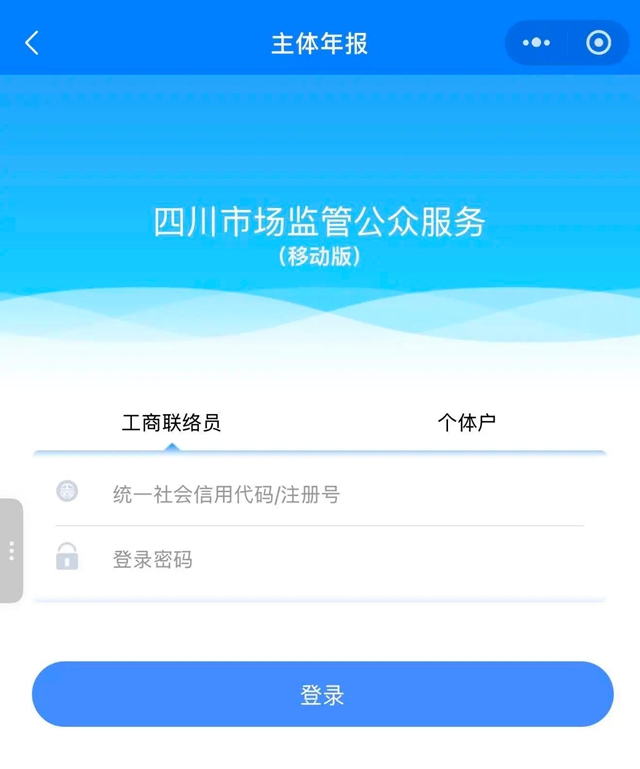Tap the 登录密码 password field
640x769 pixels.
340,560
